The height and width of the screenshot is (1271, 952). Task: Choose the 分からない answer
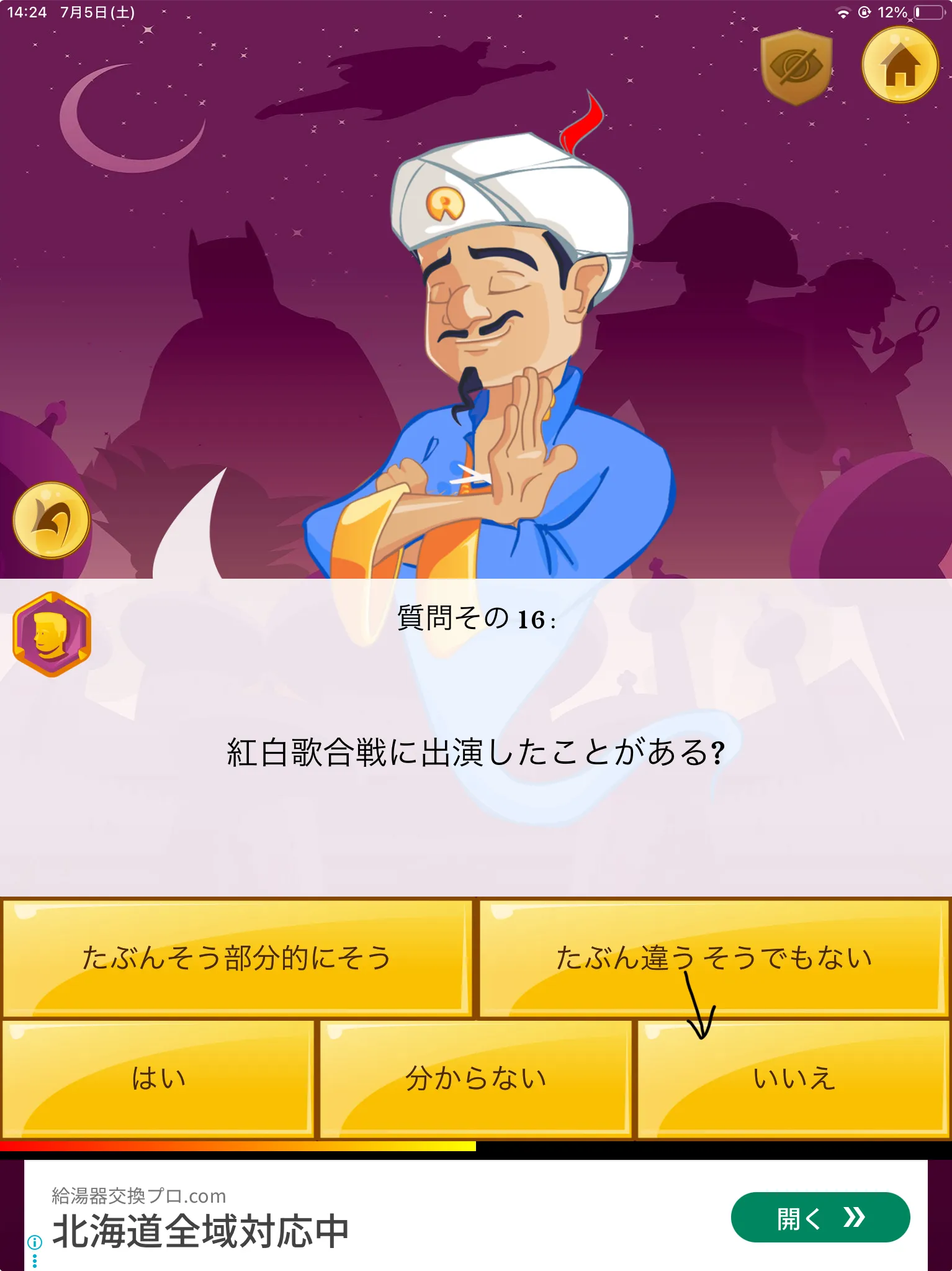click(476, 1079)
